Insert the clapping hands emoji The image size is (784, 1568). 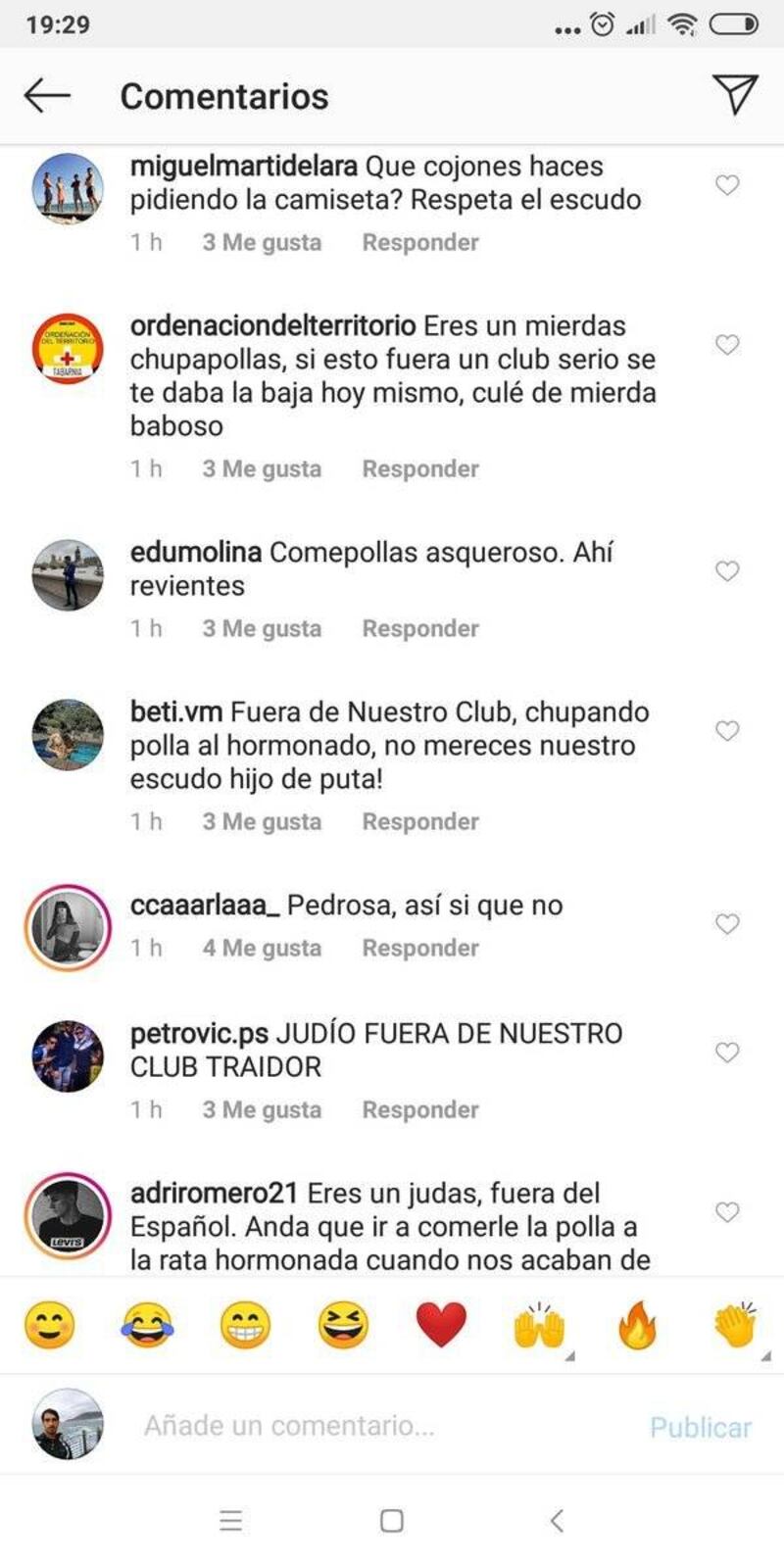[x=735, y=1325]
